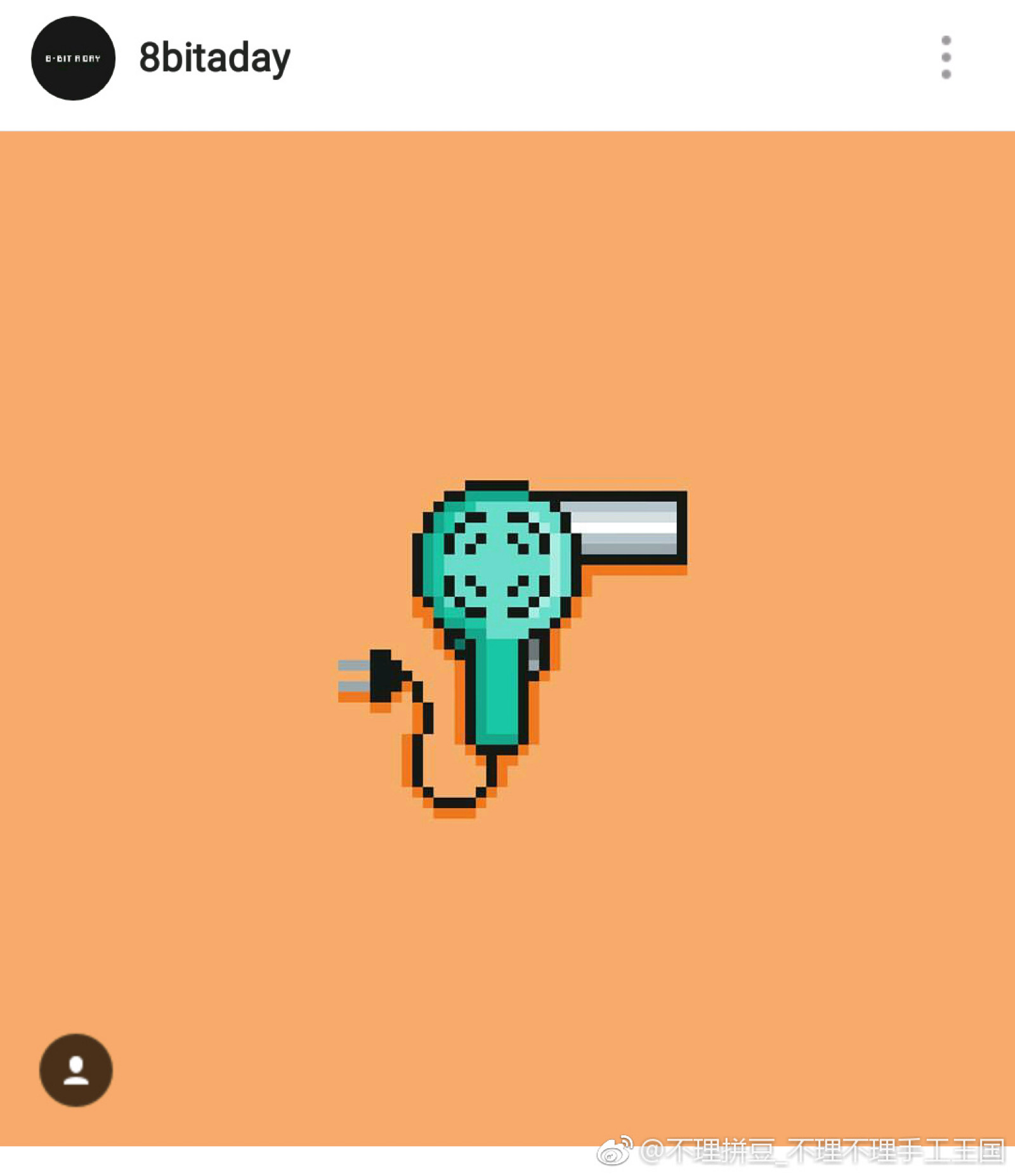Open the 8bitaday profile picture

pos(73,58)
